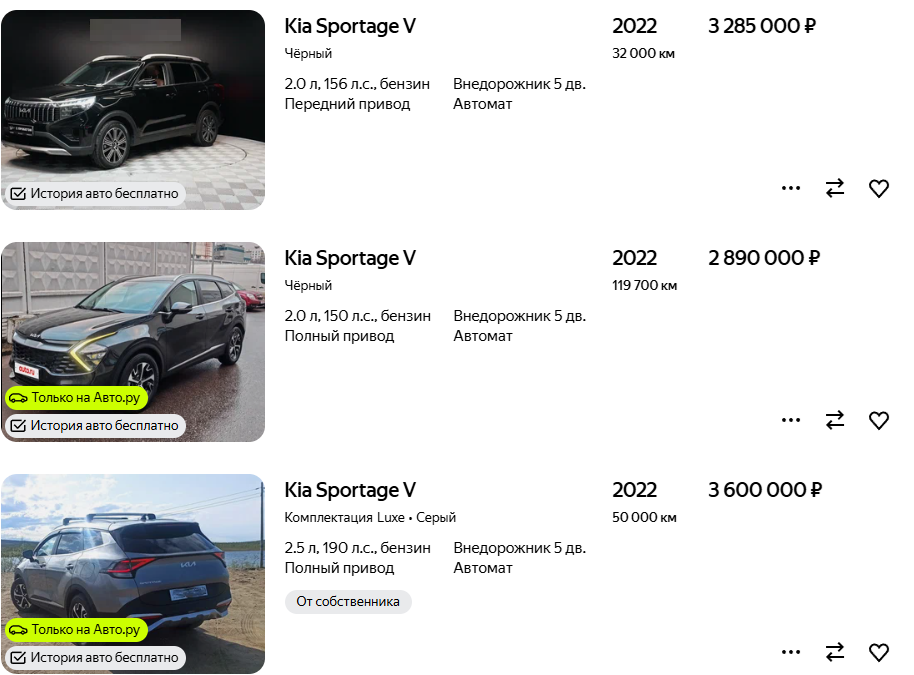This screenshot has width=914, height=675.
Task: Favorite the 3 285 000 ₽ Kia Sportage
Action: coord(879,188)
